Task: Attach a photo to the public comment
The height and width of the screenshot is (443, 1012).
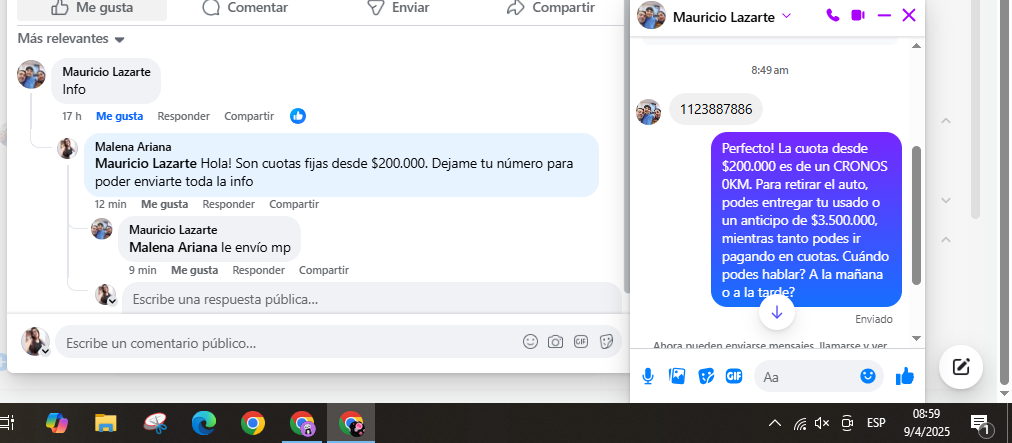Action: point(555,342)
